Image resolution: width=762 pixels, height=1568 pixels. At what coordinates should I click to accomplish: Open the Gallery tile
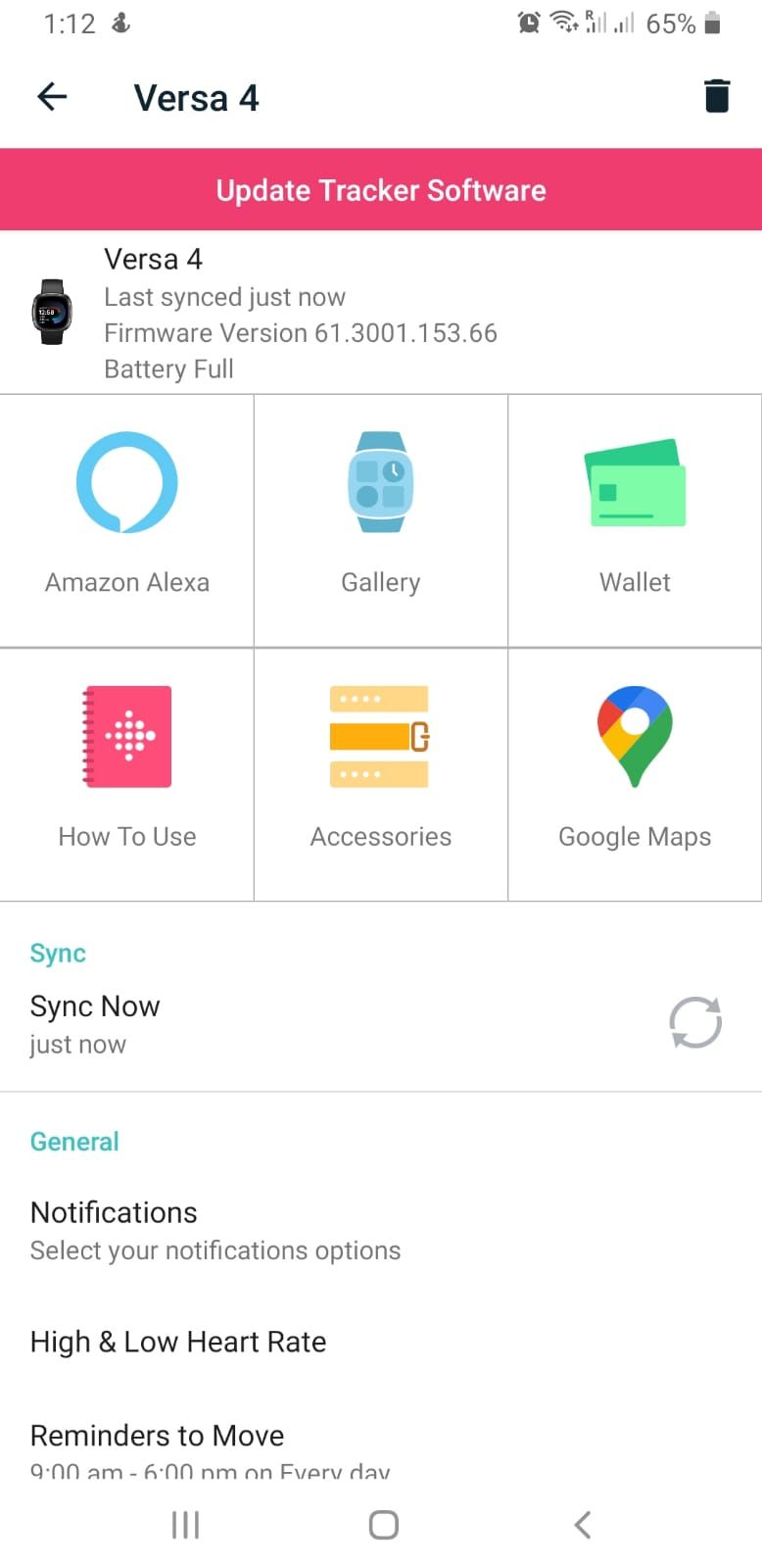tap(381, 520)
